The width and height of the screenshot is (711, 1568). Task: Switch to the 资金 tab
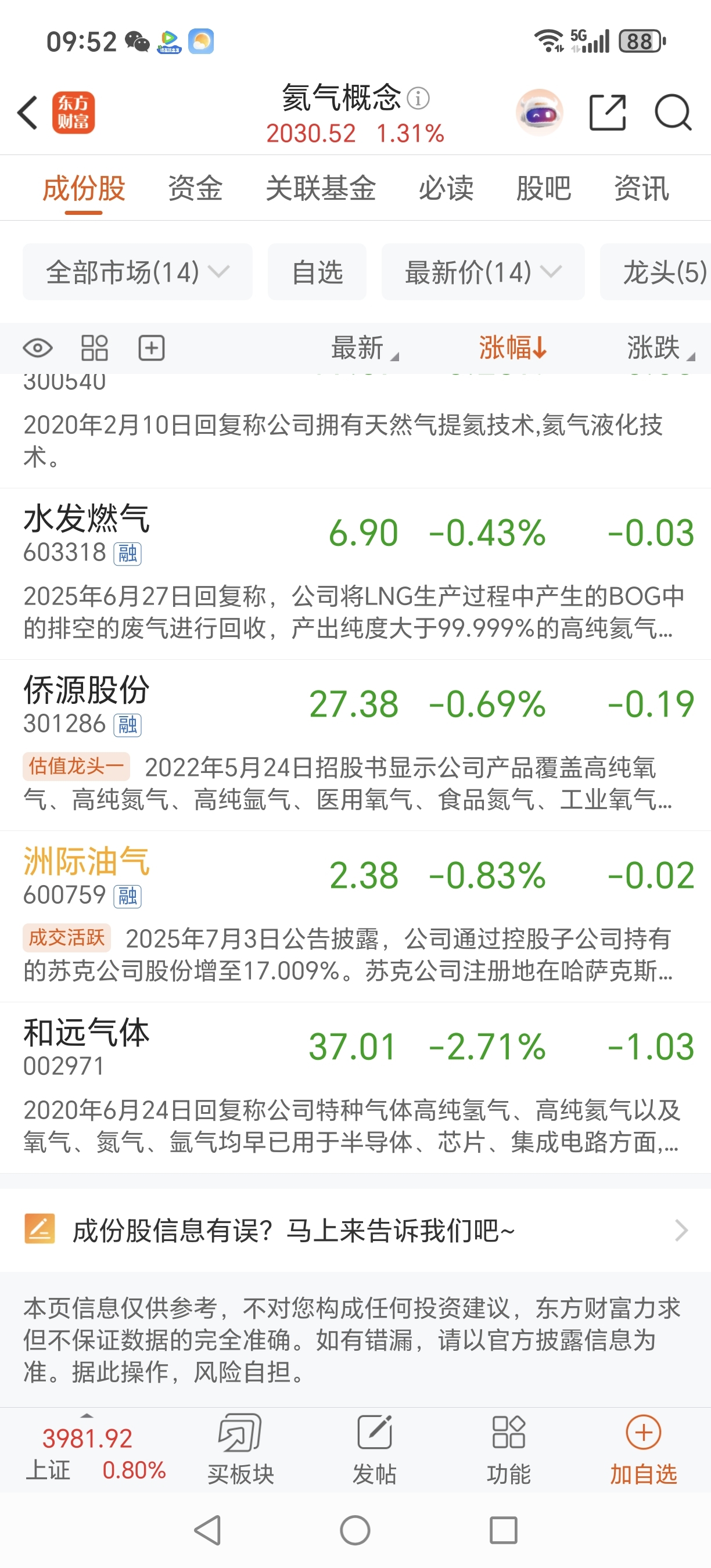click(x=195, y=188)
